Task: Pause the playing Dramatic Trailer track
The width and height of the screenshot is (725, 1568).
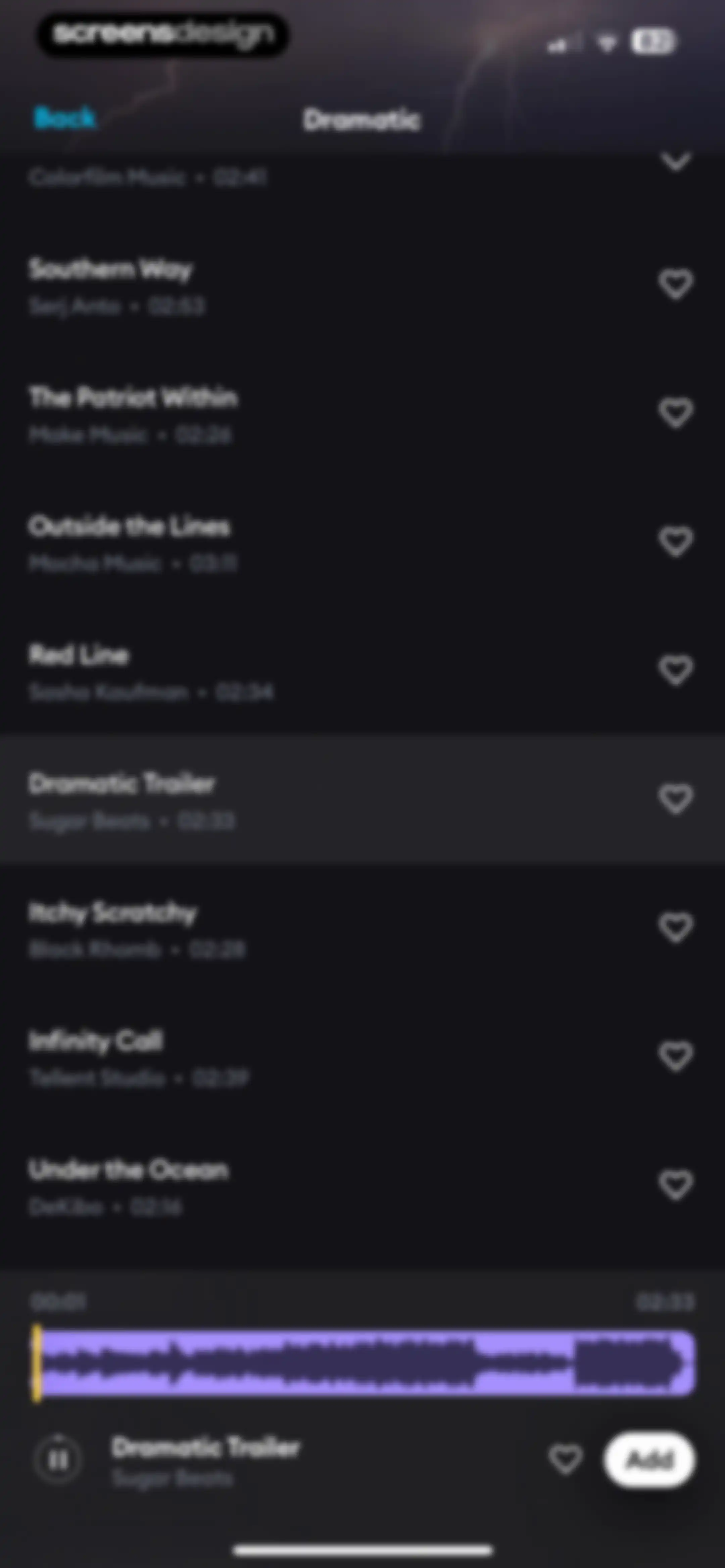Action: (x=58, y=1460)
